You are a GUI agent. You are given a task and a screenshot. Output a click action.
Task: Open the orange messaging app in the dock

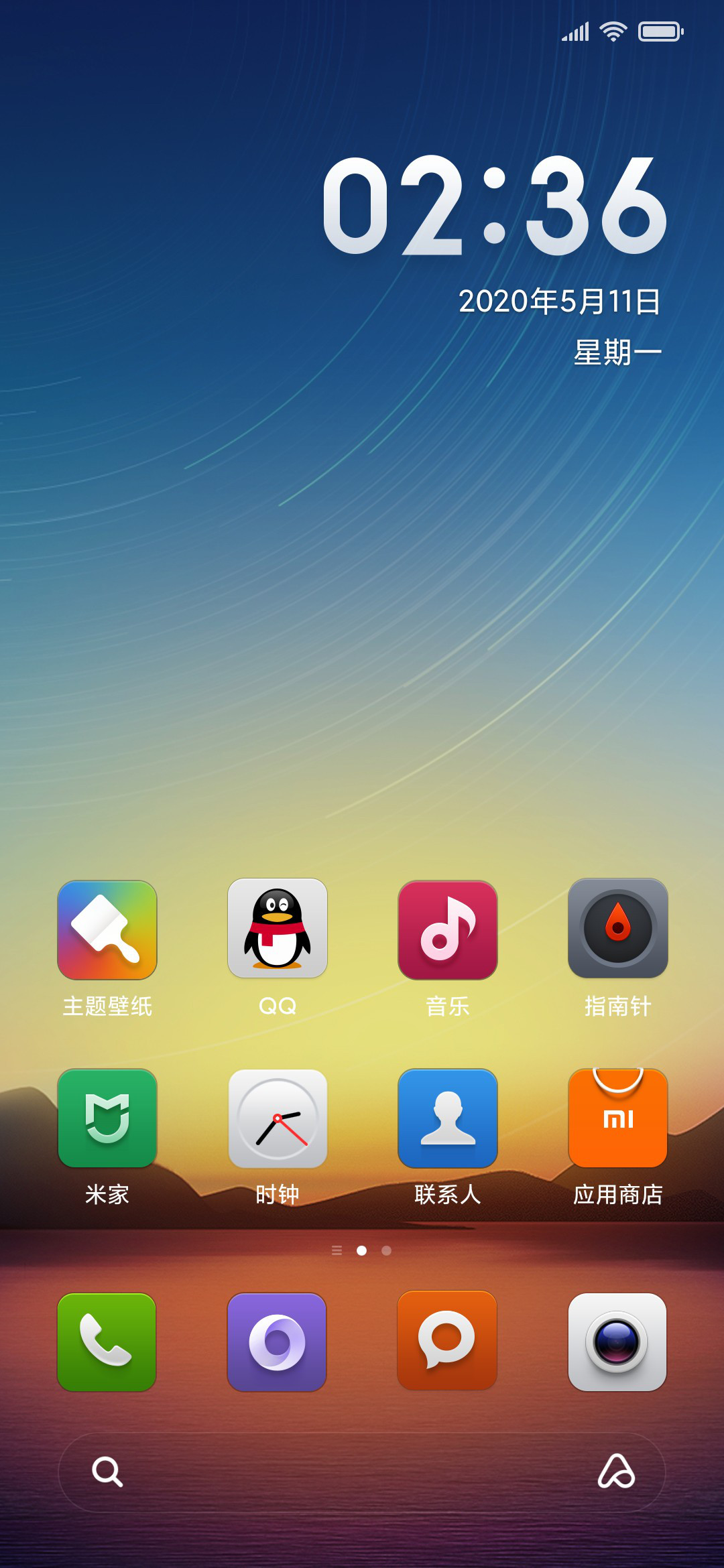pos(448,1341)
